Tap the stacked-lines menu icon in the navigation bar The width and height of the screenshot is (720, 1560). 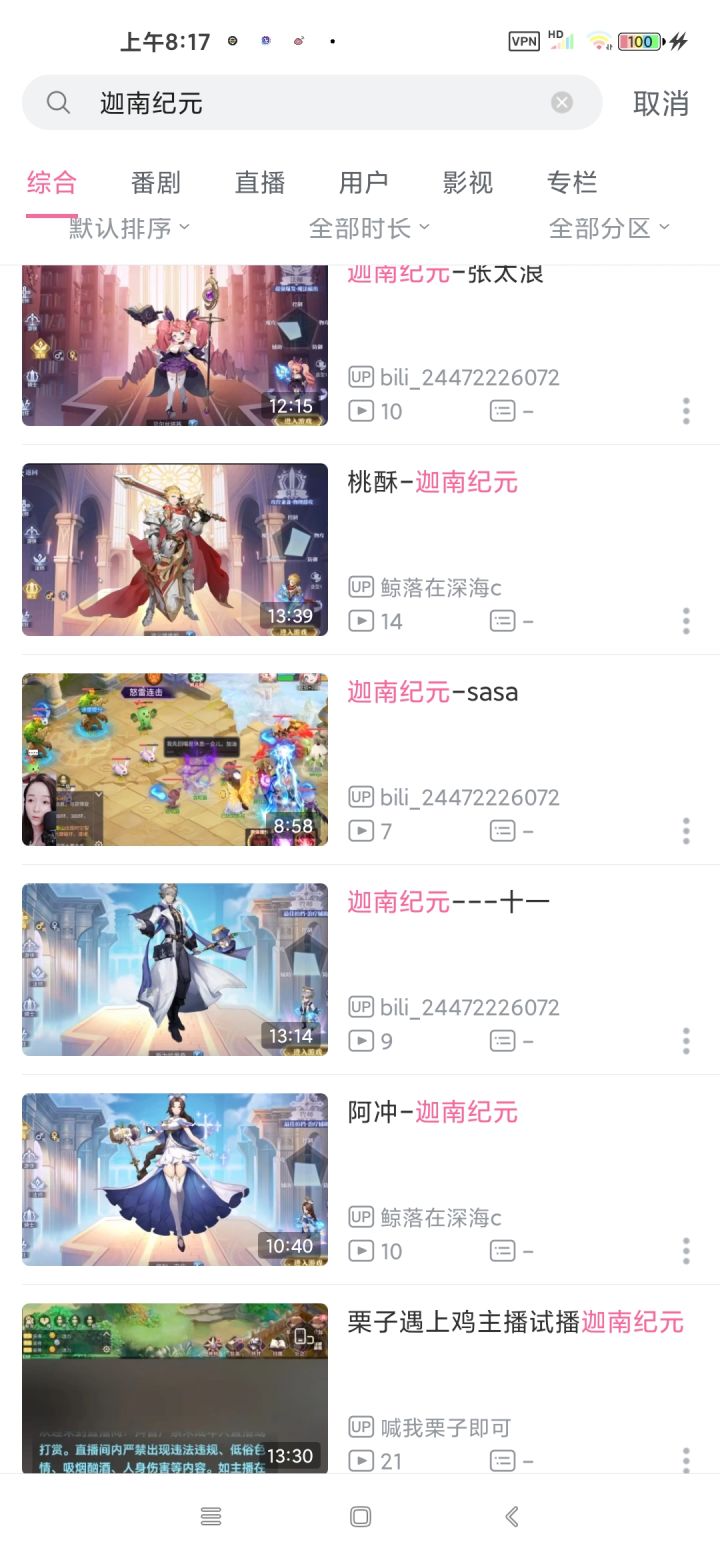point(210,1516)
